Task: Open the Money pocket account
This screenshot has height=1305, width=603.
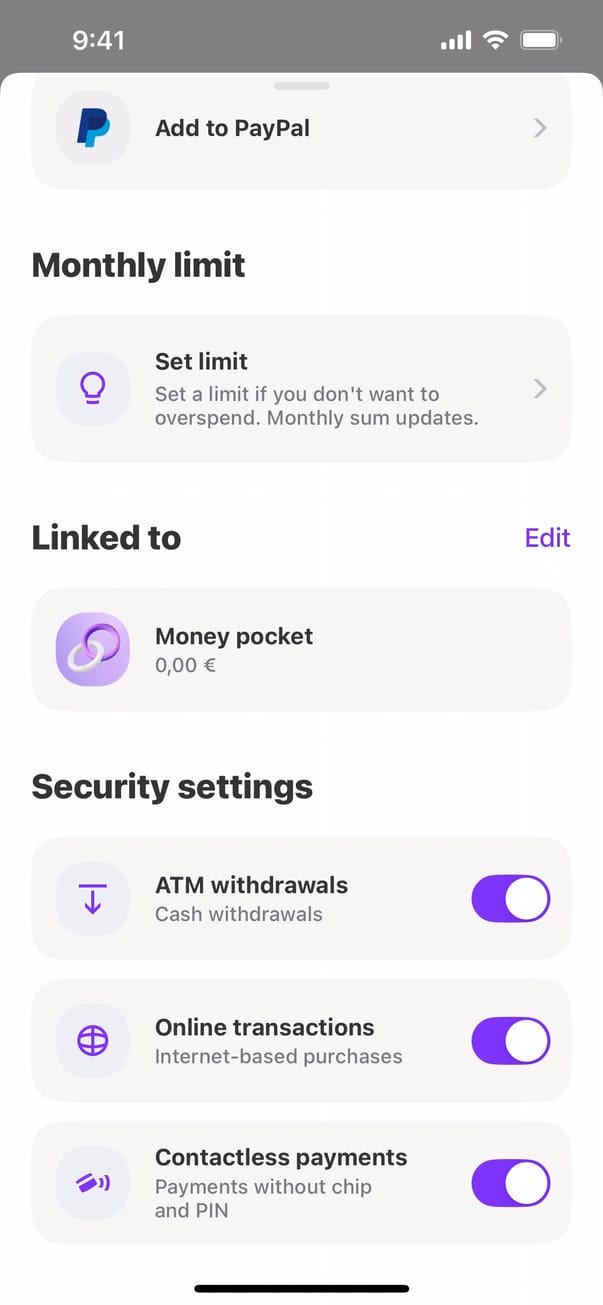Action: (300, 649)
